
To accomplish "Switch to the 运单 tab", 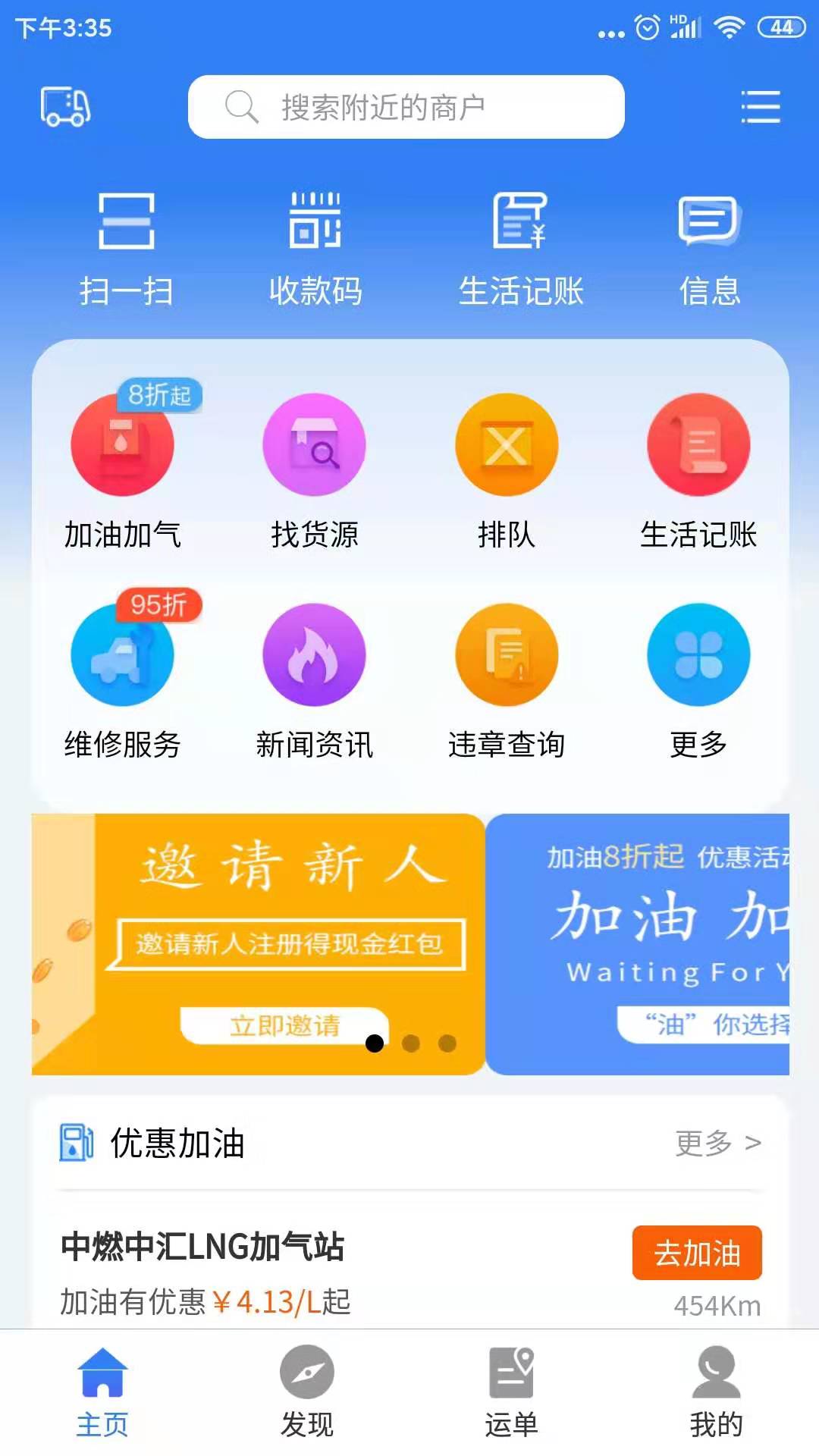I will 512,1392.
